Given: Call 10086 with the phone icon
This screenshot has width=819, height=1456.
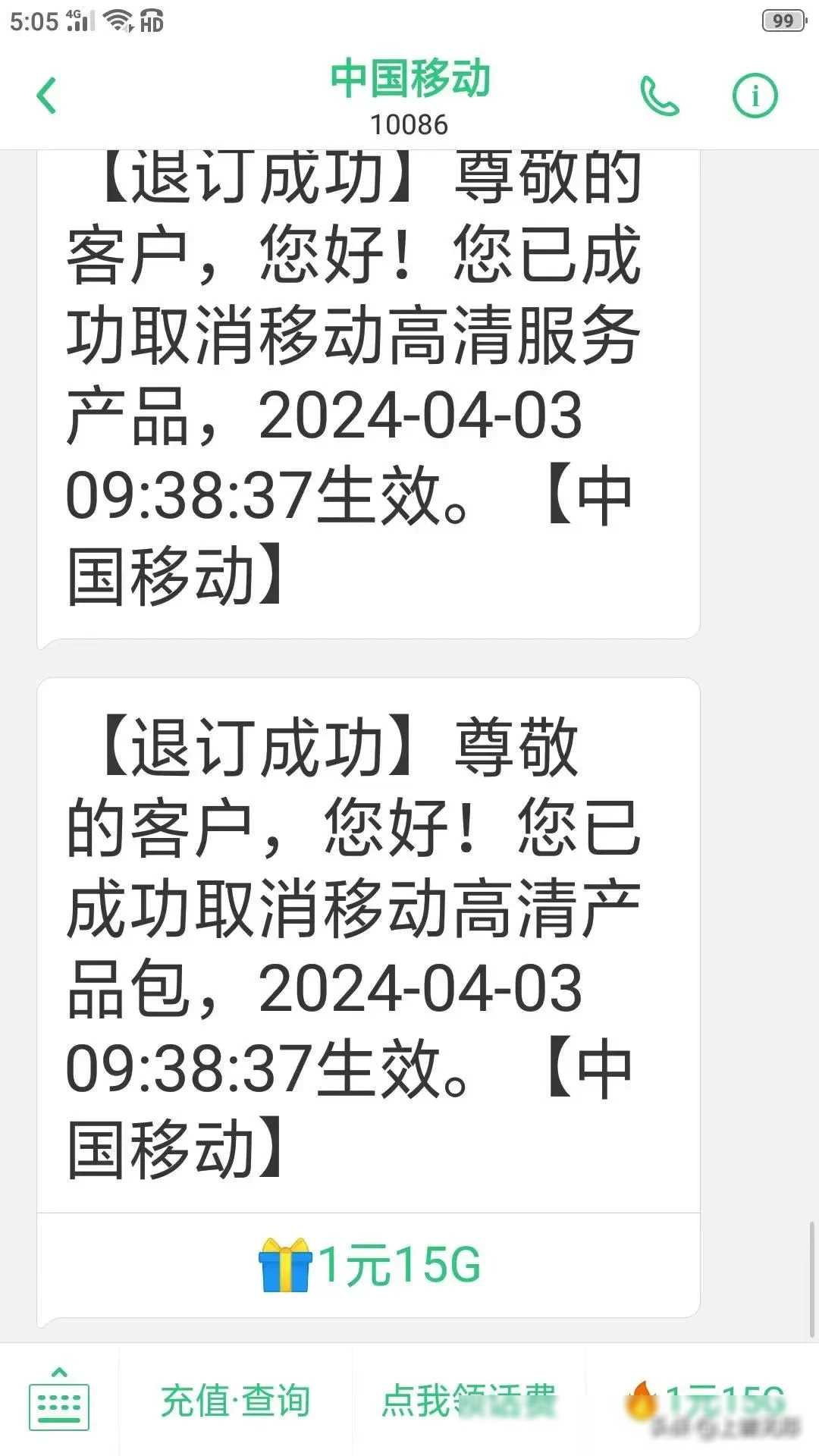Looking at the screenshot, I should 659,96.
